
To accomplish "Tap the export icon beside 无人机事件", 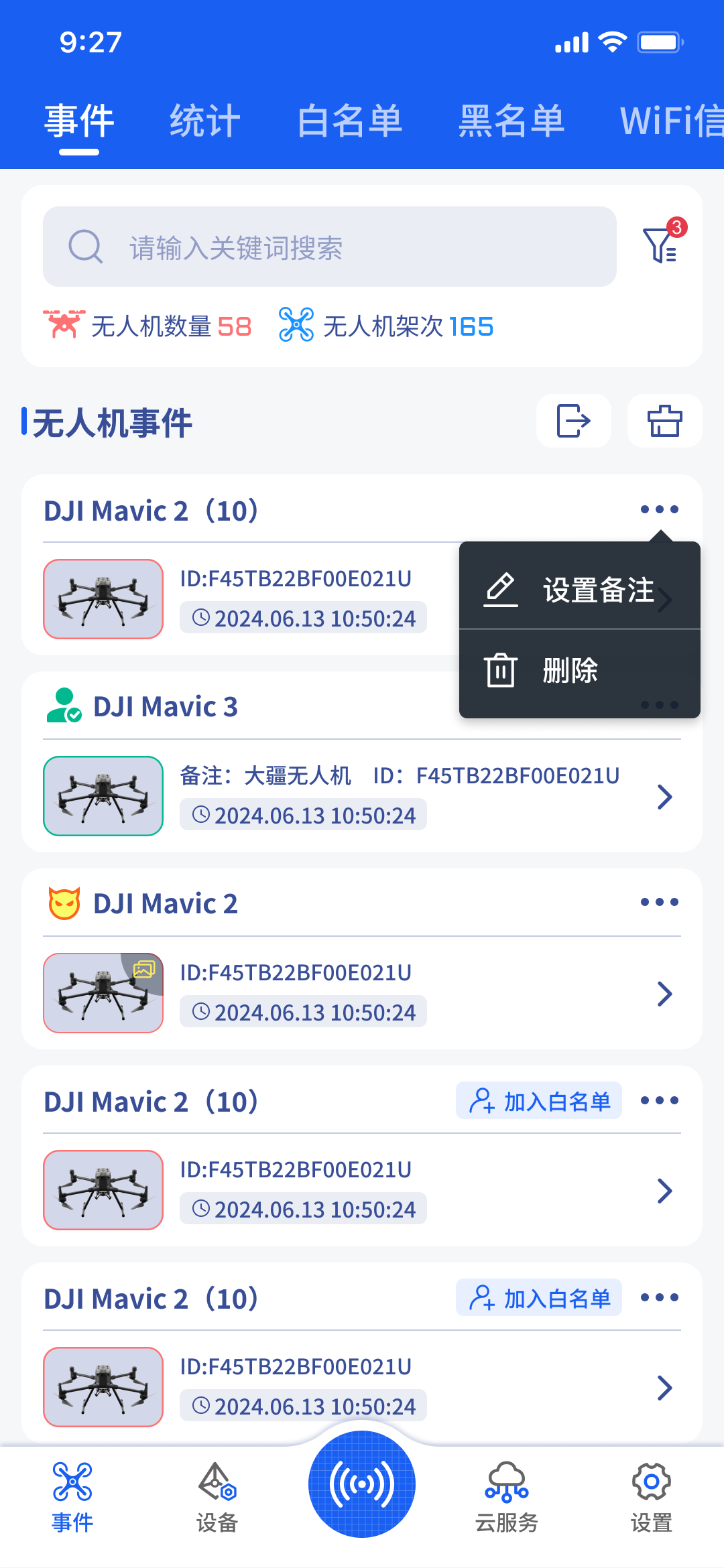I will click(x=574, y=421).
